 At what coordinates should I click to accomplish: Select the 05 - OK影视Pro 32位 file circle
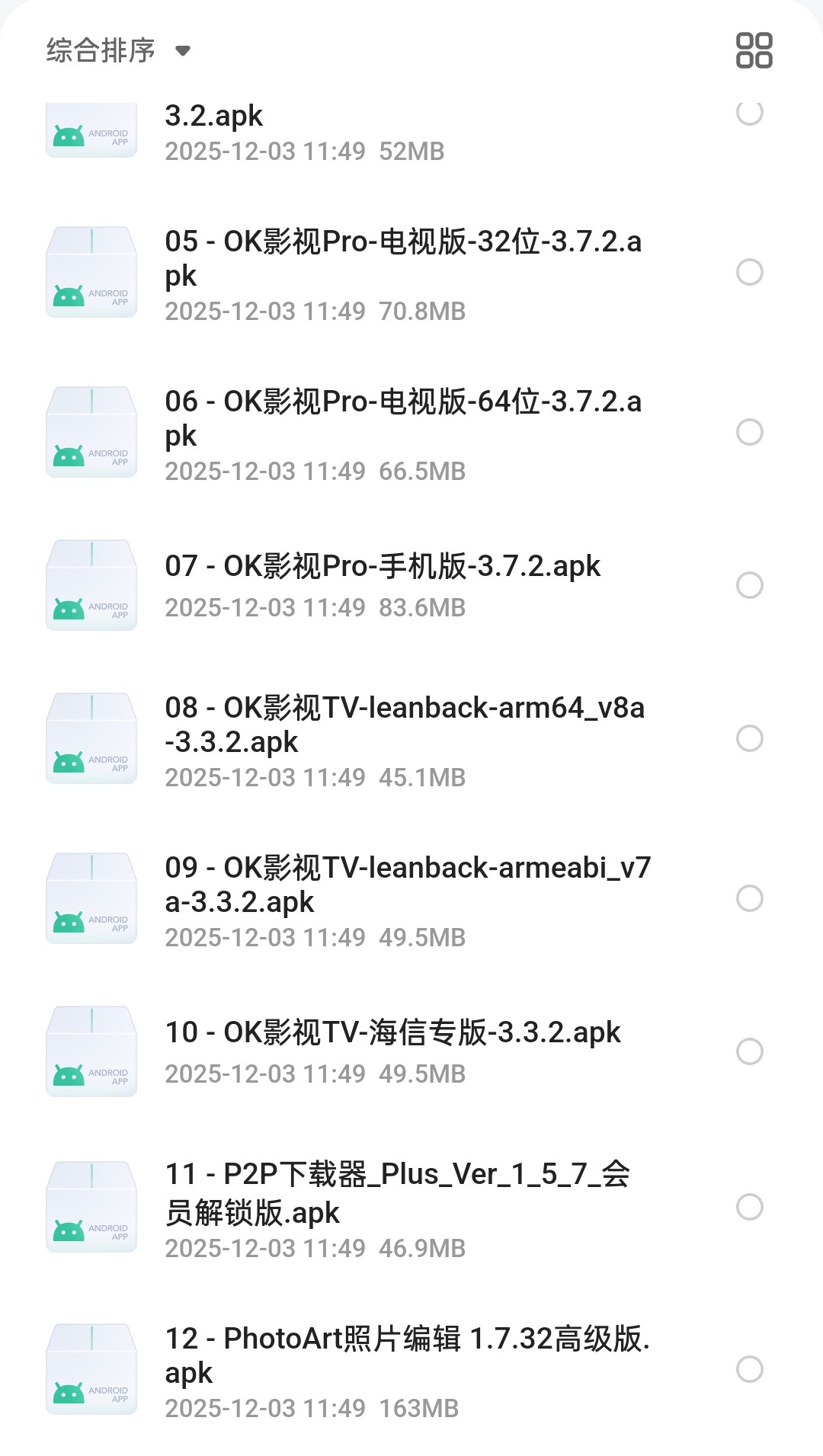click(x=750, y=272)
